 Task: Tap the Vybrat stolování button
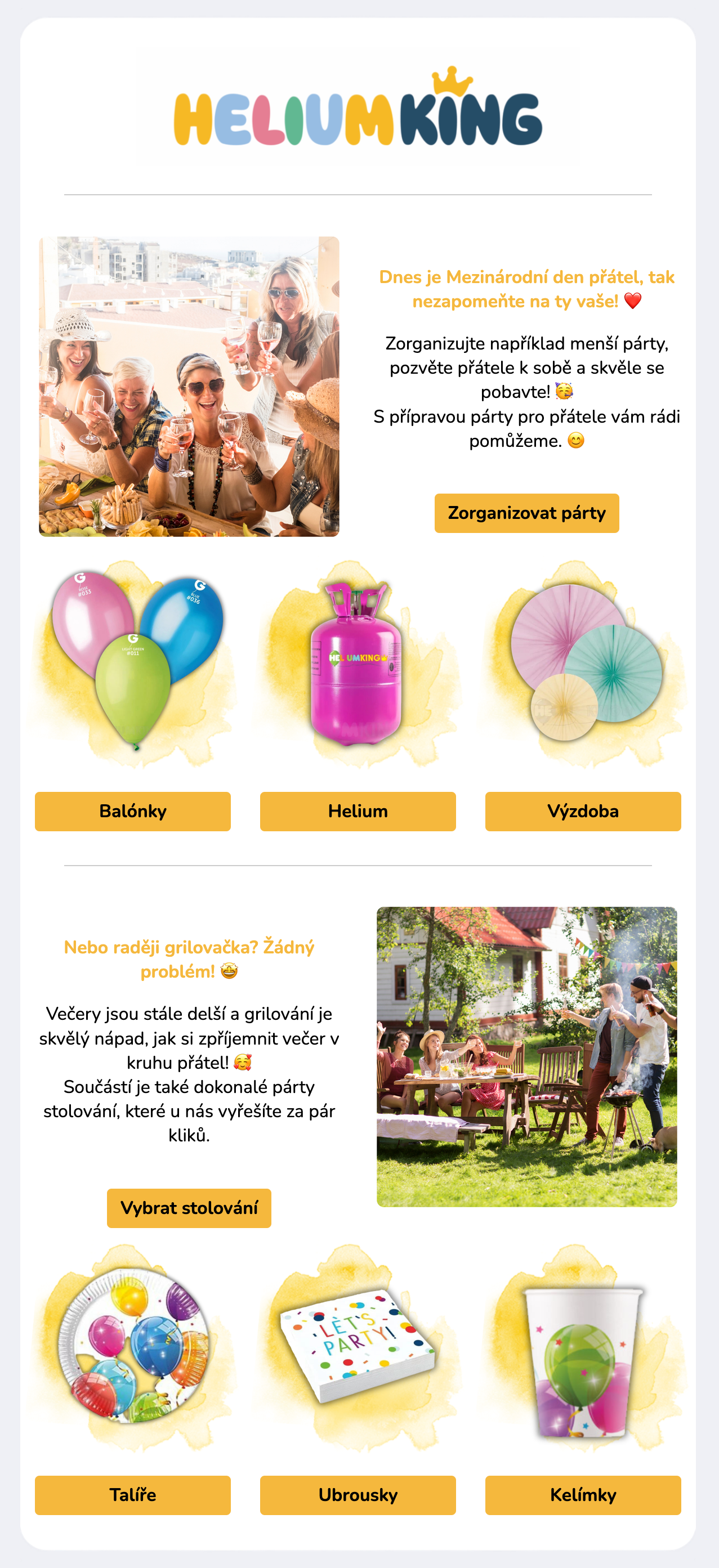[189, 1208]
